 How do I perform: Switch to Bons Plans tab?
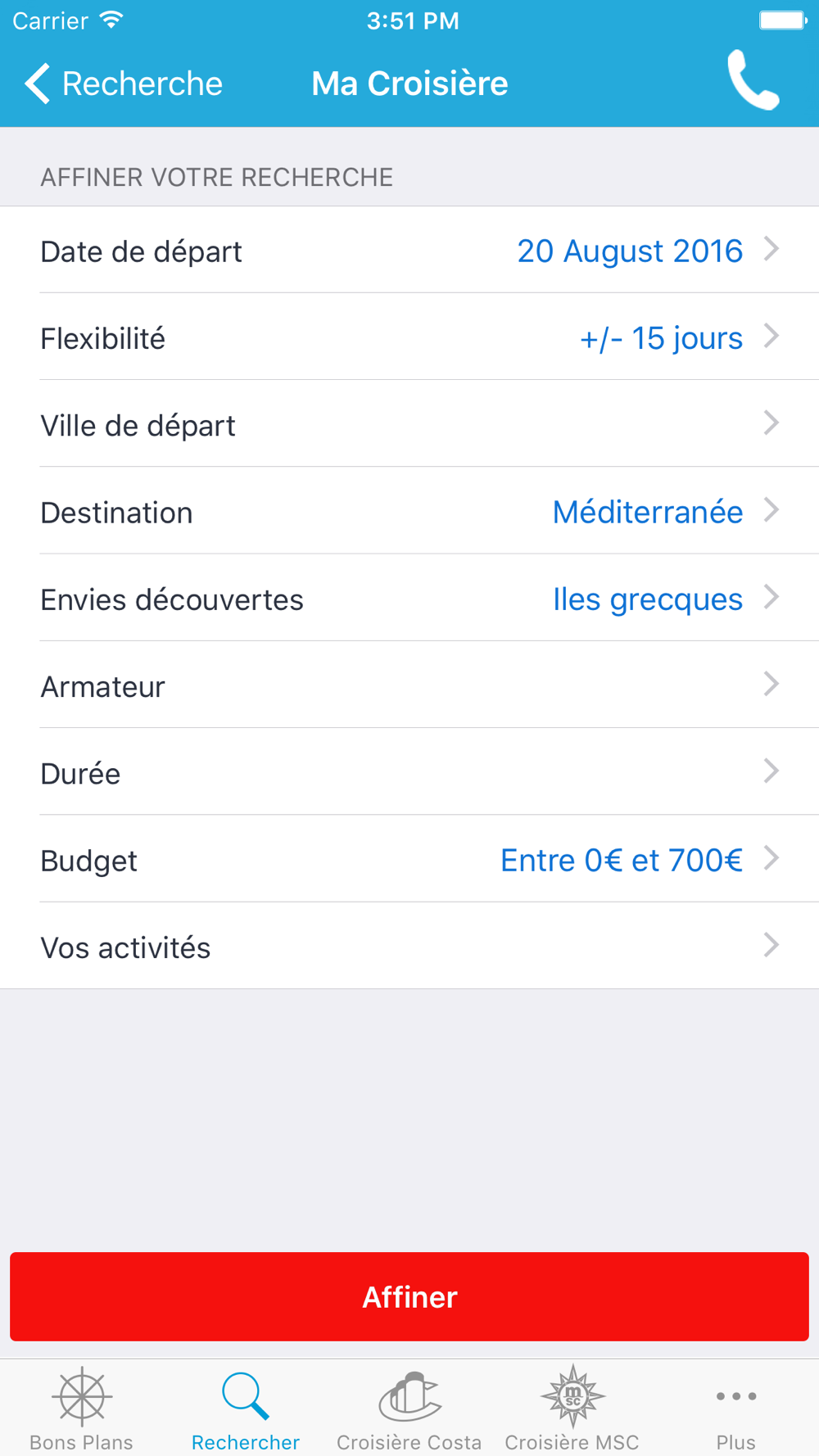point(82,1409)
